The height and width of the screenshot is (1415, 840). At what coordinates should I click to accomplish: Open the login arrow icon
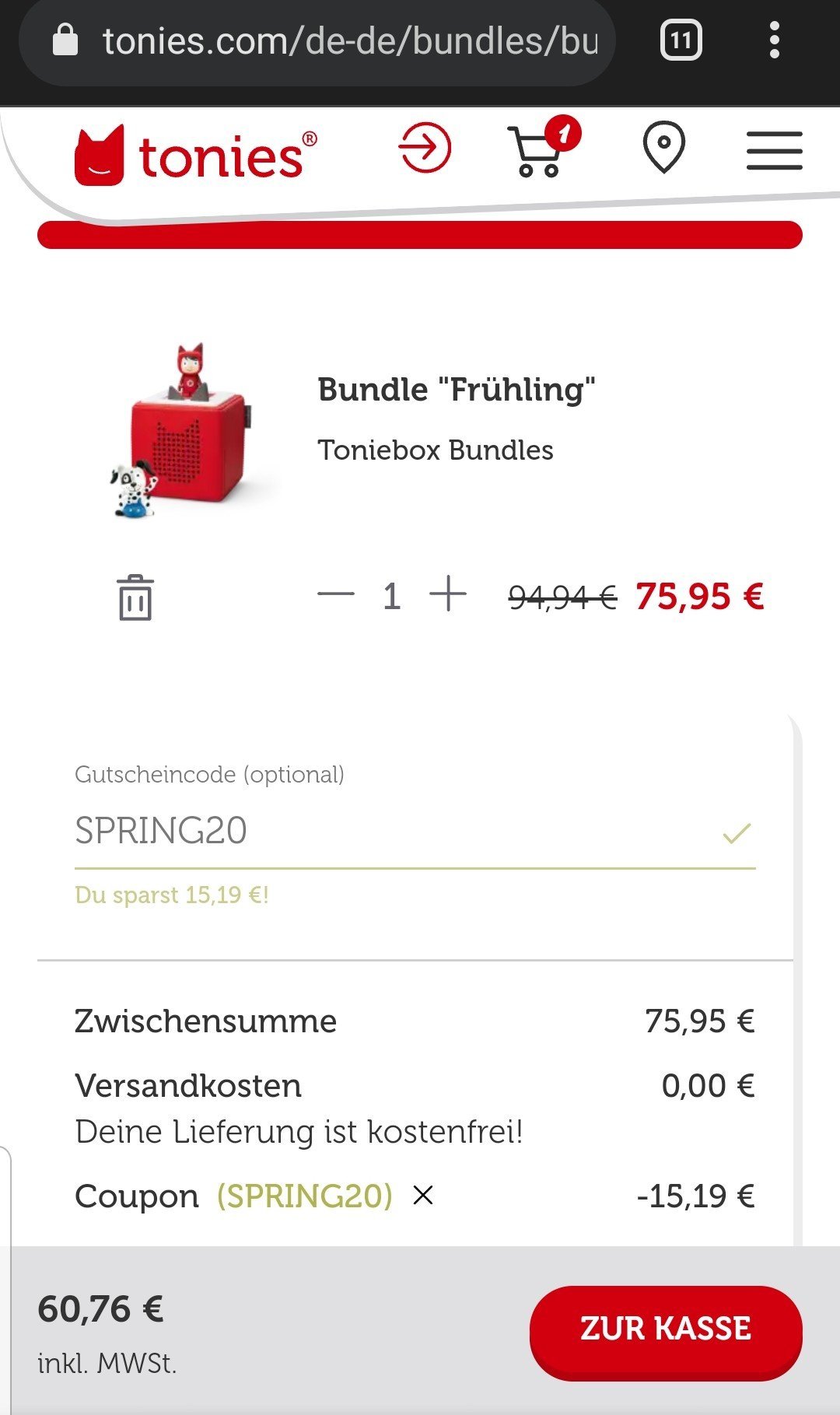425,147
